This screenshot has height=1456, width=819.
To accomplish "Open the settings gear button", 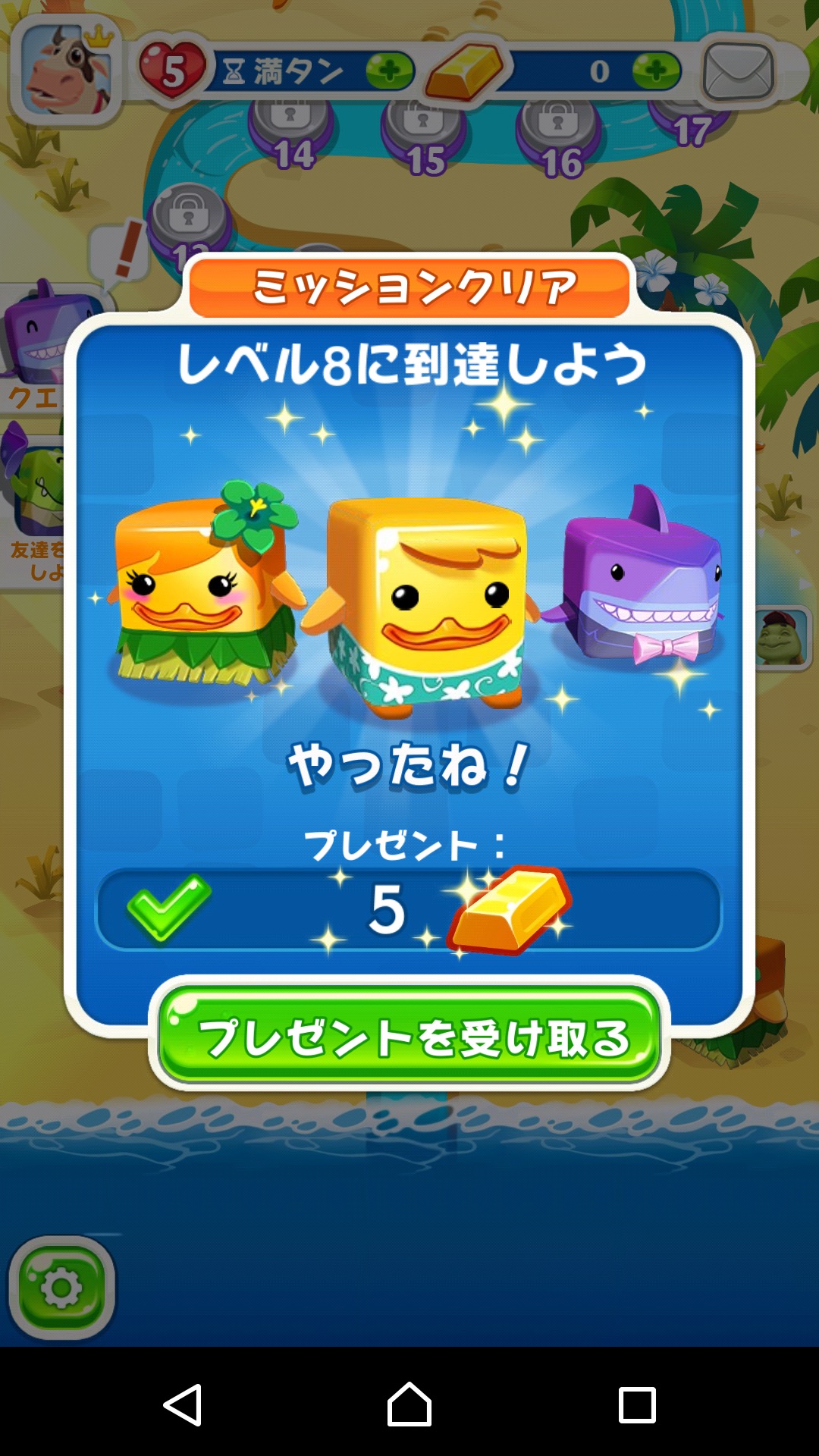I will pos(61,1288).
